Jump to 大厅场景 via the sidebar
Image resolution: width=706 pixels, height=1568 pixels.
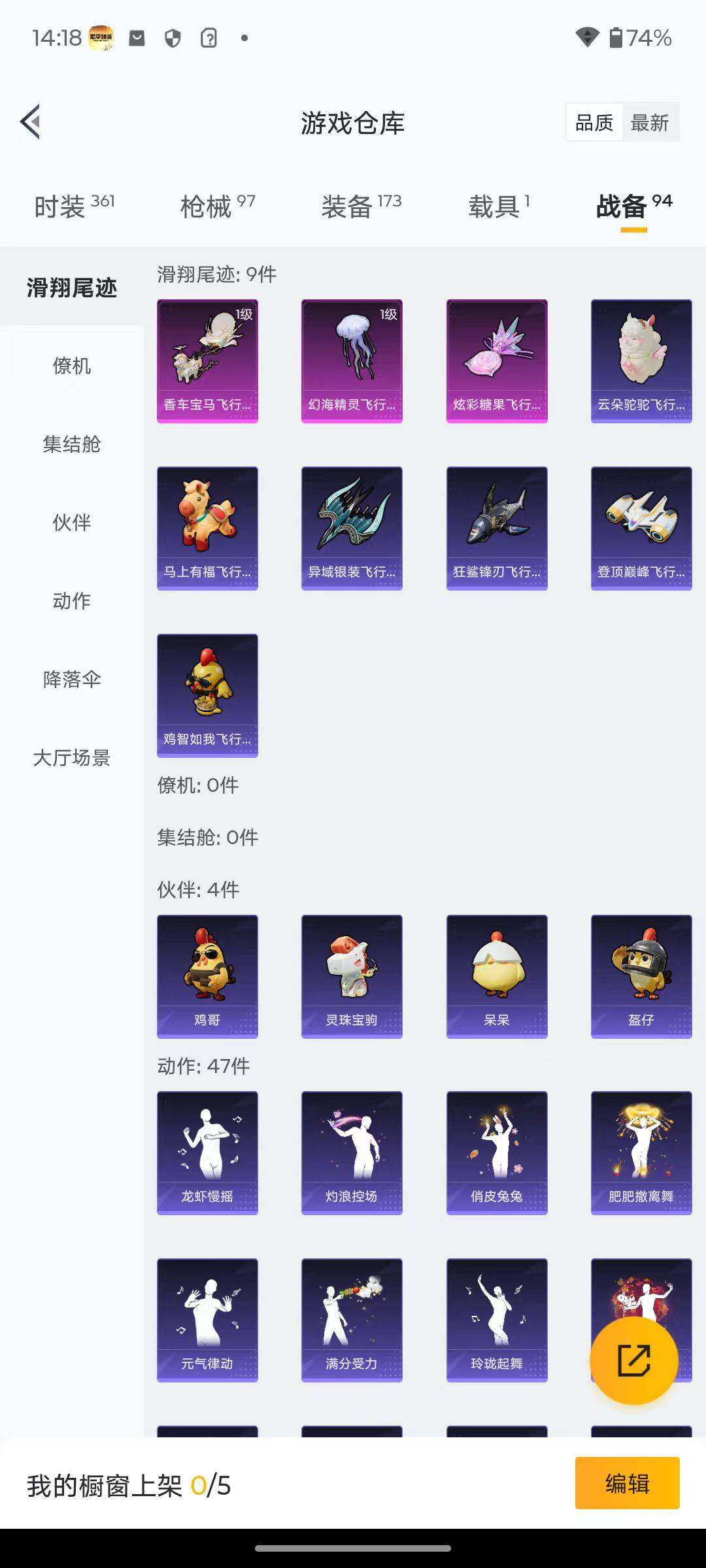pos(71,759)
